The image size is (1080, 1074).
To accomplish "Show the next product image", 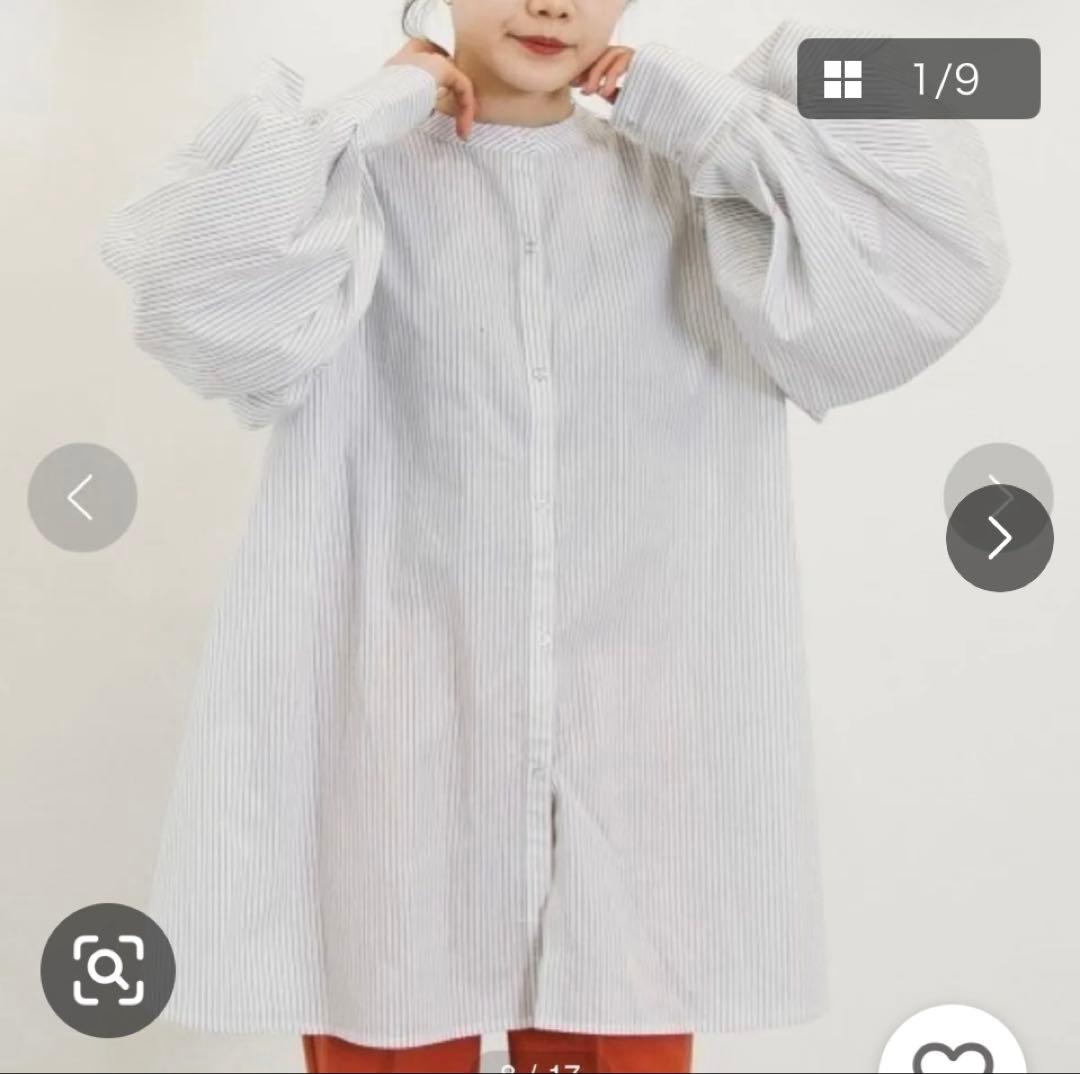I will [x=999, y=537].
